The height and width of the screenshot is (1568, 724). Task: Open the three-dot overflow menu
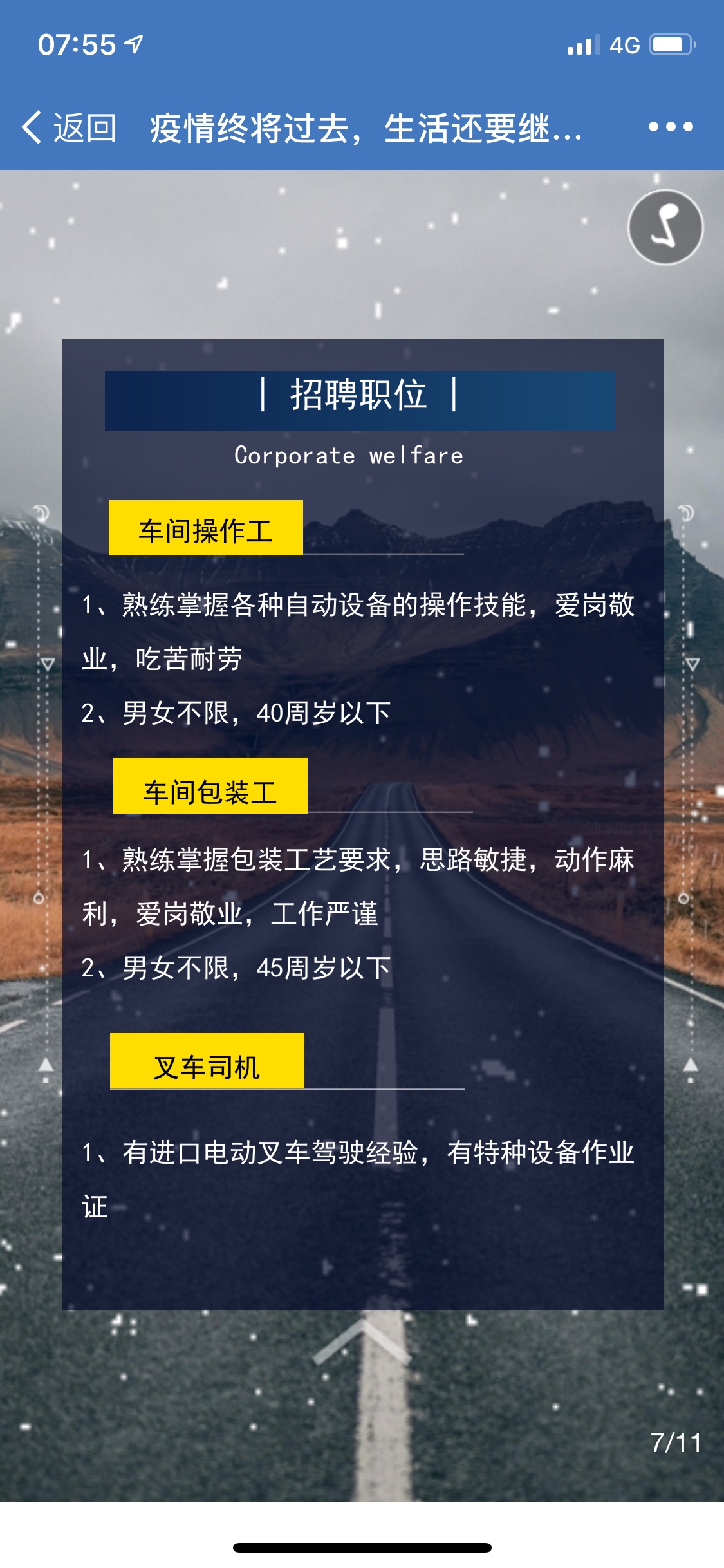coord(671,127)
